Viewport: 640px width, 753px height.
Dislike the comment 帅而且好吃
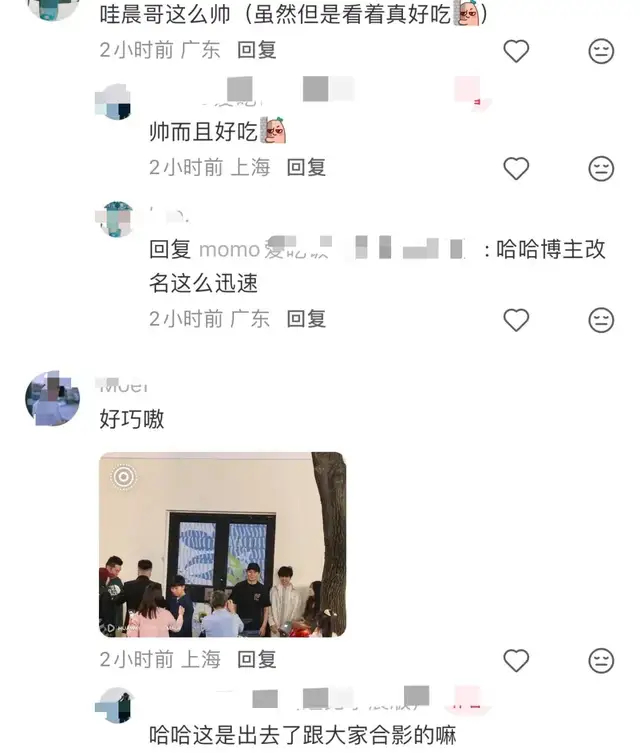601,168
